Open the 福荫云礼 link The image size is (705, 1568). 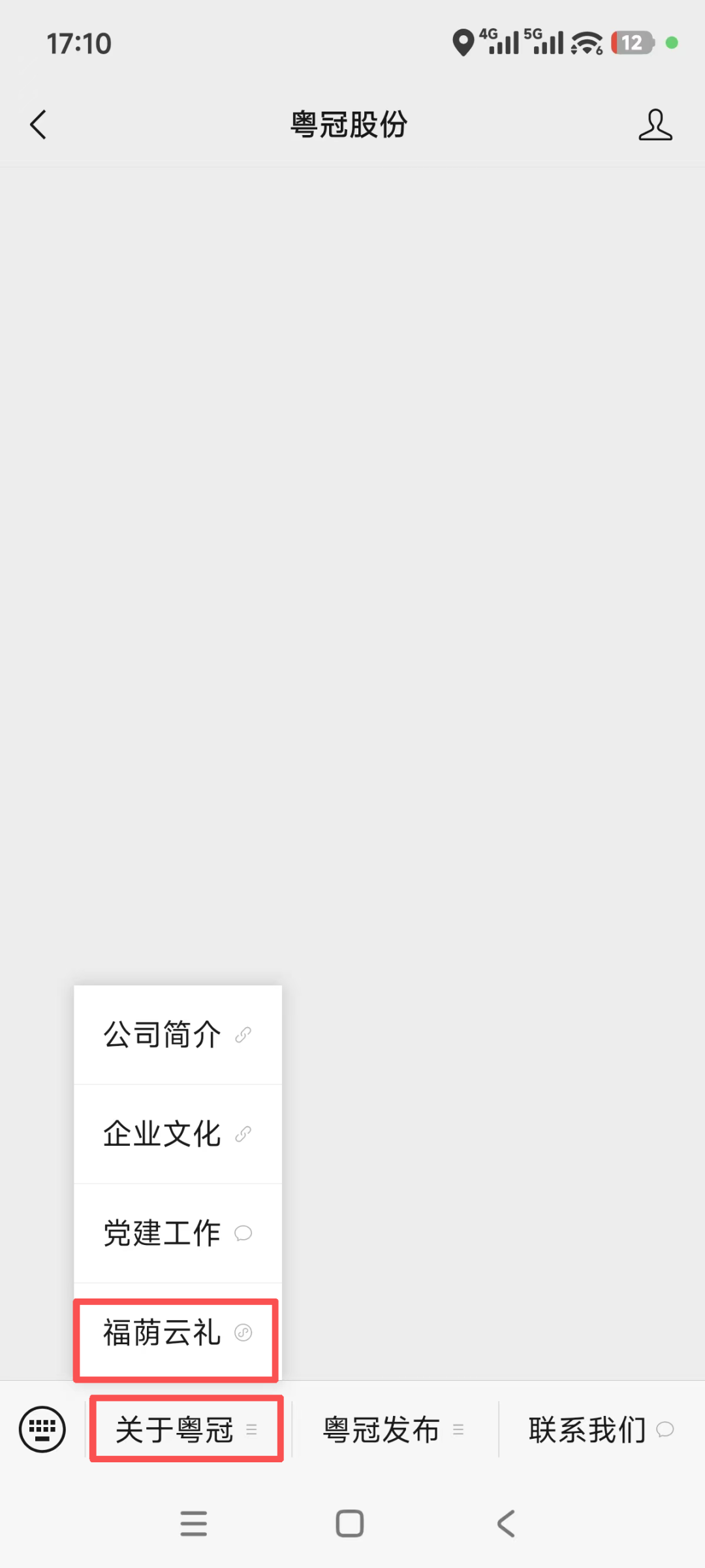coord(178,1332)
